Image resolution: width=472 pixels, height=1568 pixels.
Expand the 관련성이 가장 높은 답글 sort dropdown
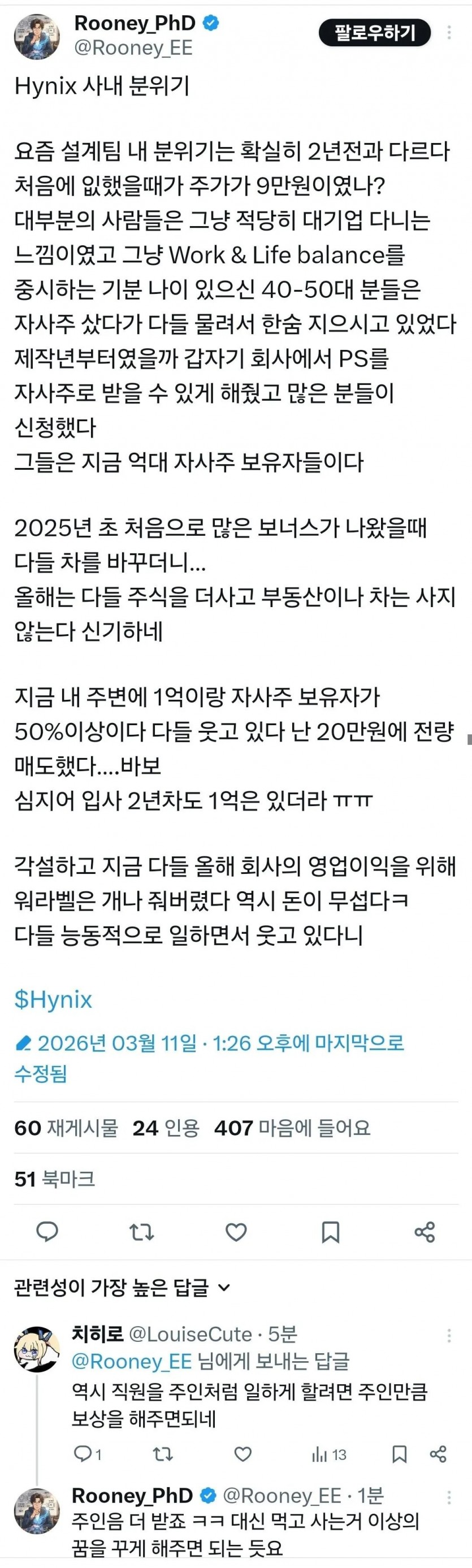[122, 1288]
